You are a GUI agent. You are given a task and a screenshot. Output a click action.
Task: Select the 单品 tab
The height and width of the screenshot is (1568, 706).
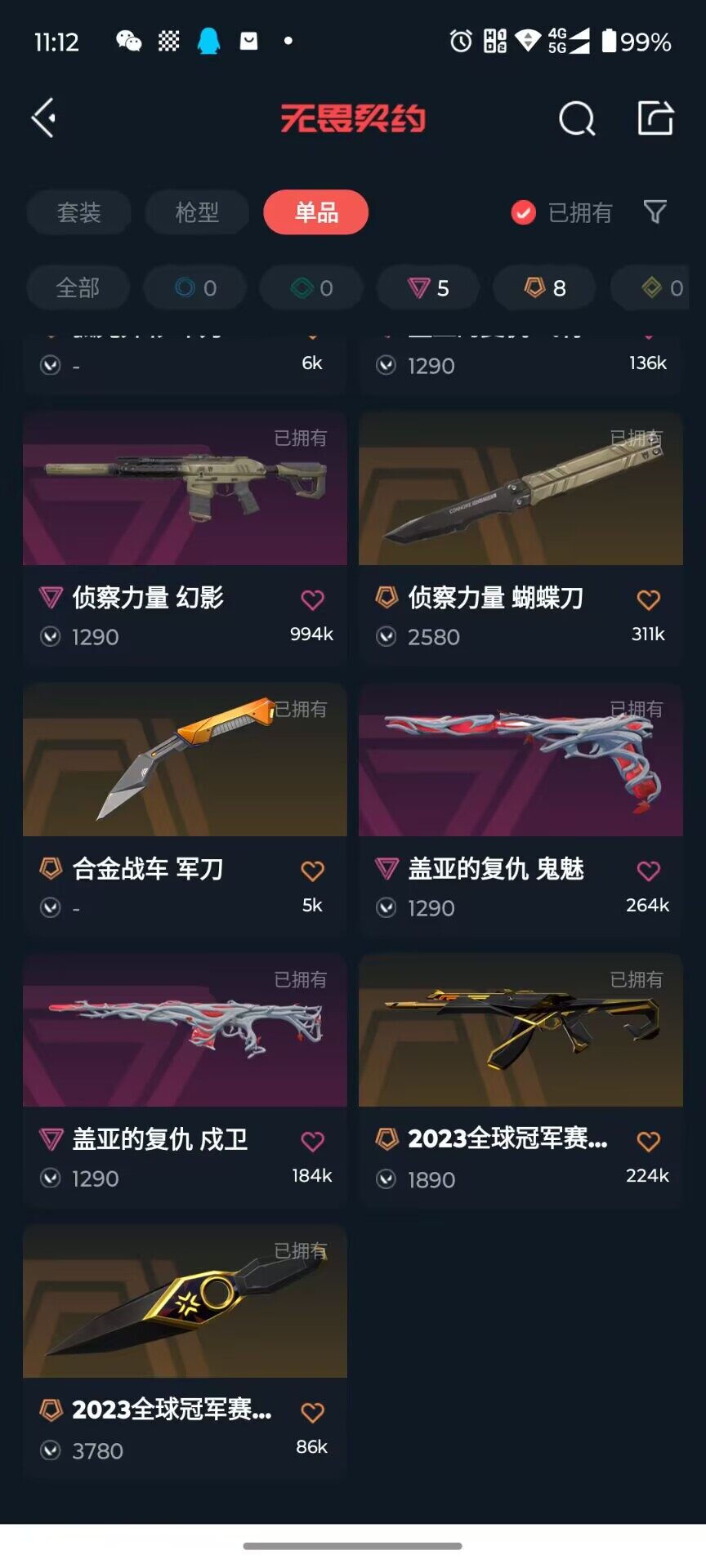(316, 212)
